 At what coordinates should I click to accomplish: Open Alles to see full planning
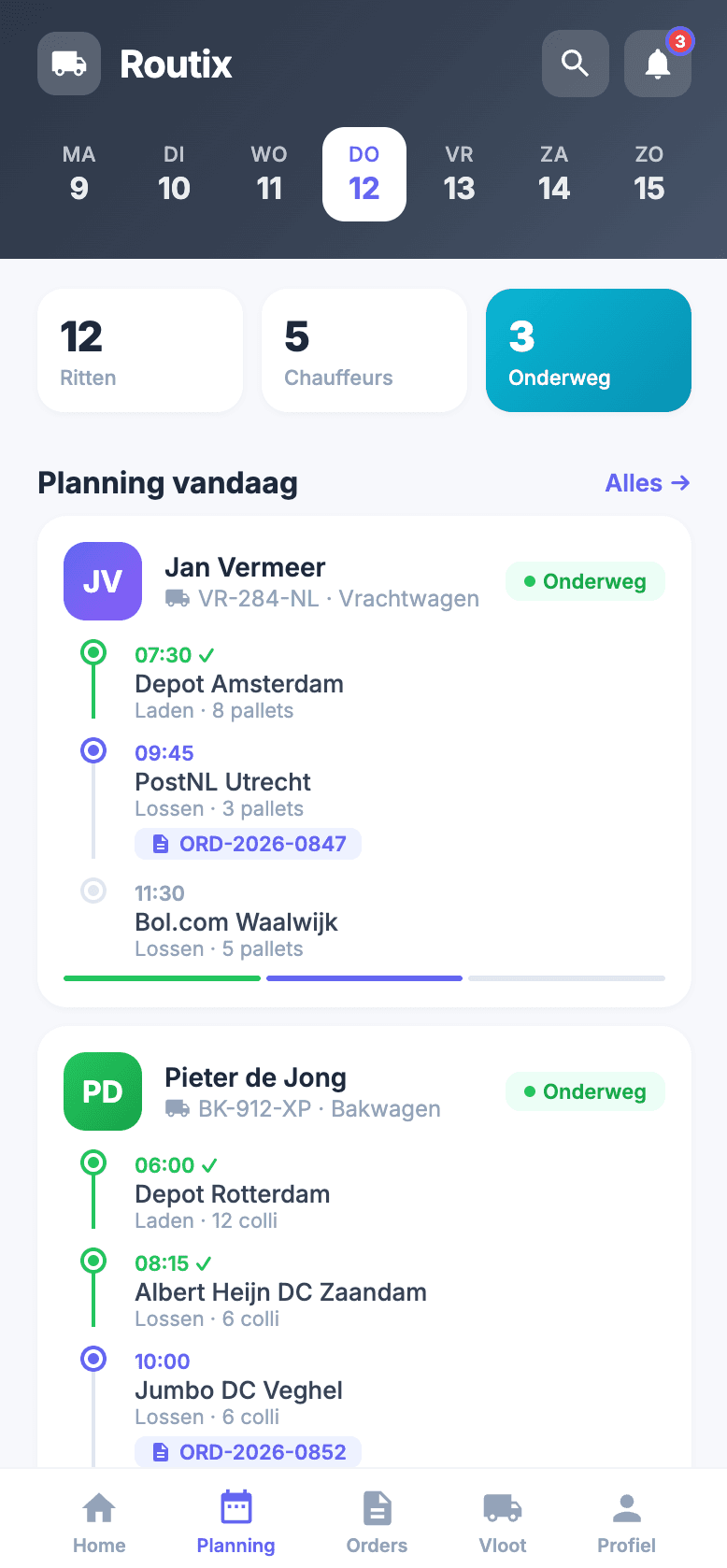point(648,483)
